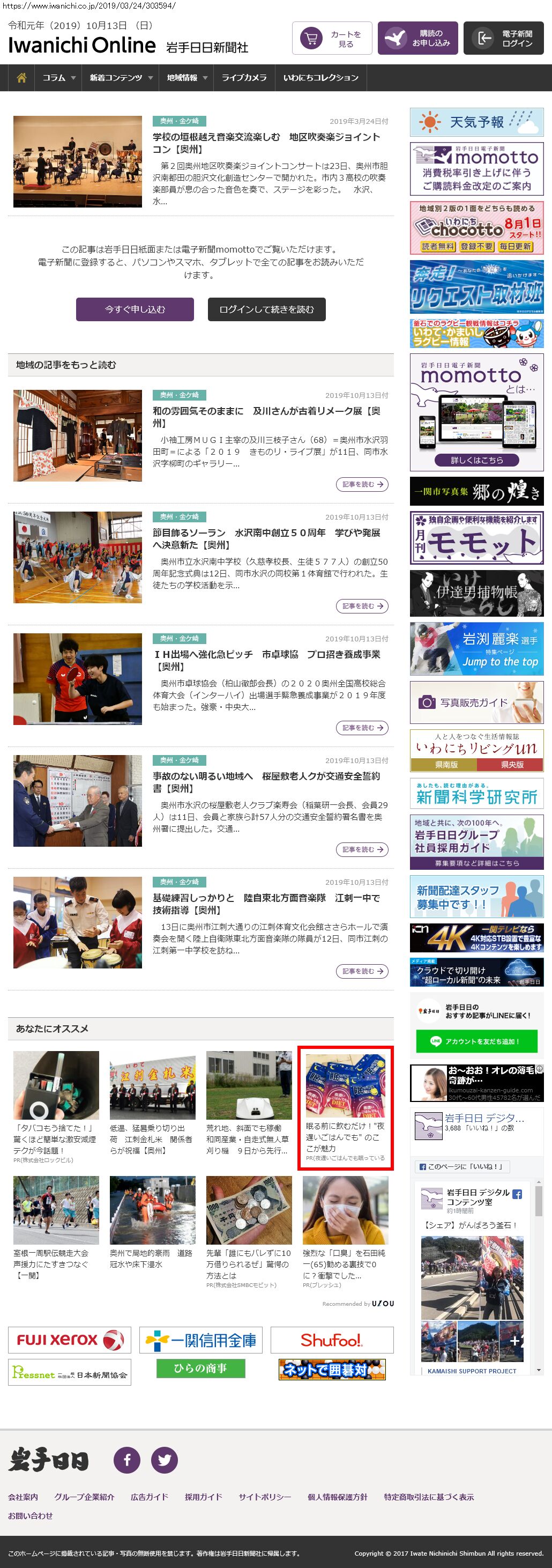This screenshot has width=552, height=1568.
Task: Expand the コラム dropdown menu
Action: click(59, 78)
